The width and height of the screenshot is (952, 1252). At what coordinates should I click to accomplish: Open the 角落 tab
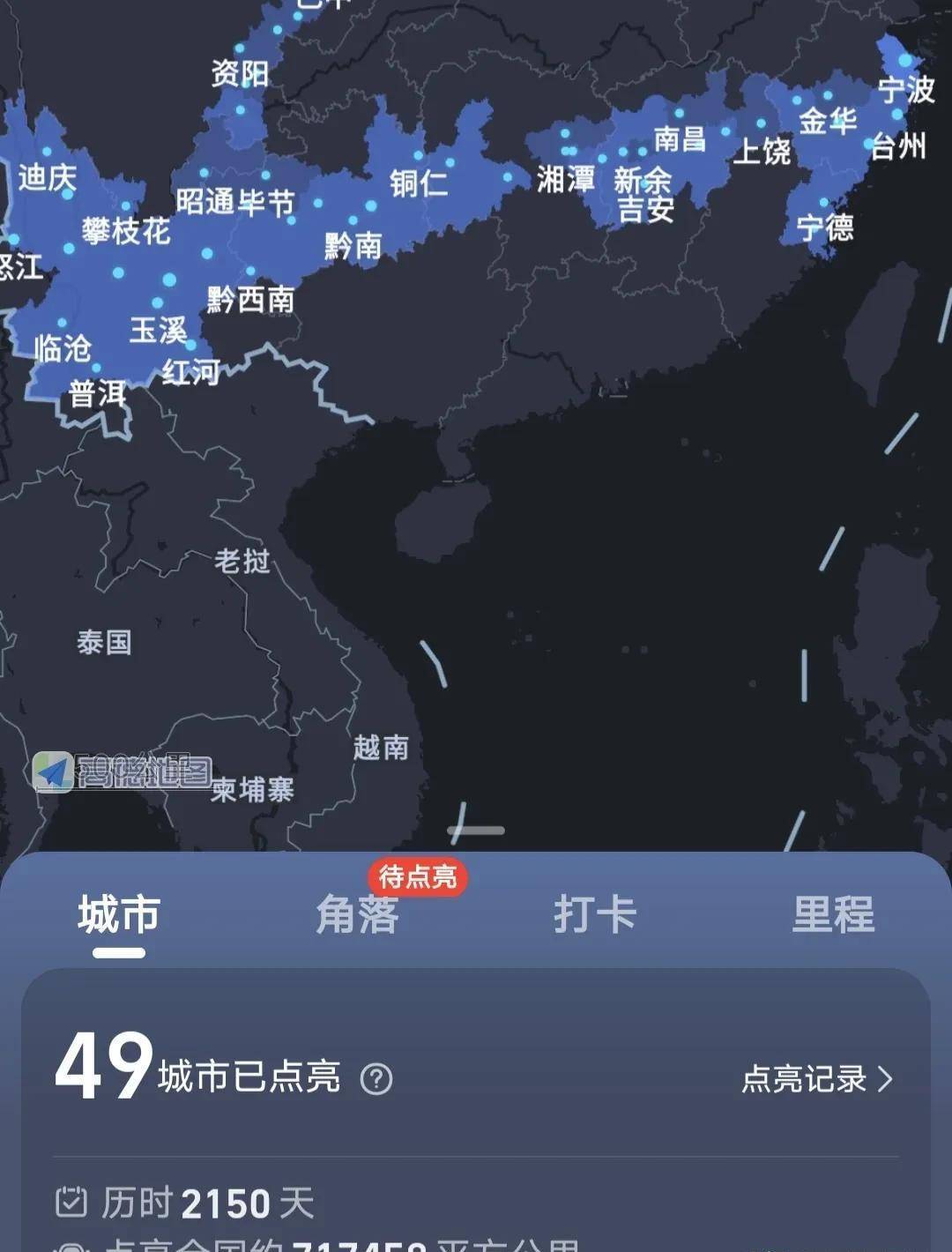(358, 915)
